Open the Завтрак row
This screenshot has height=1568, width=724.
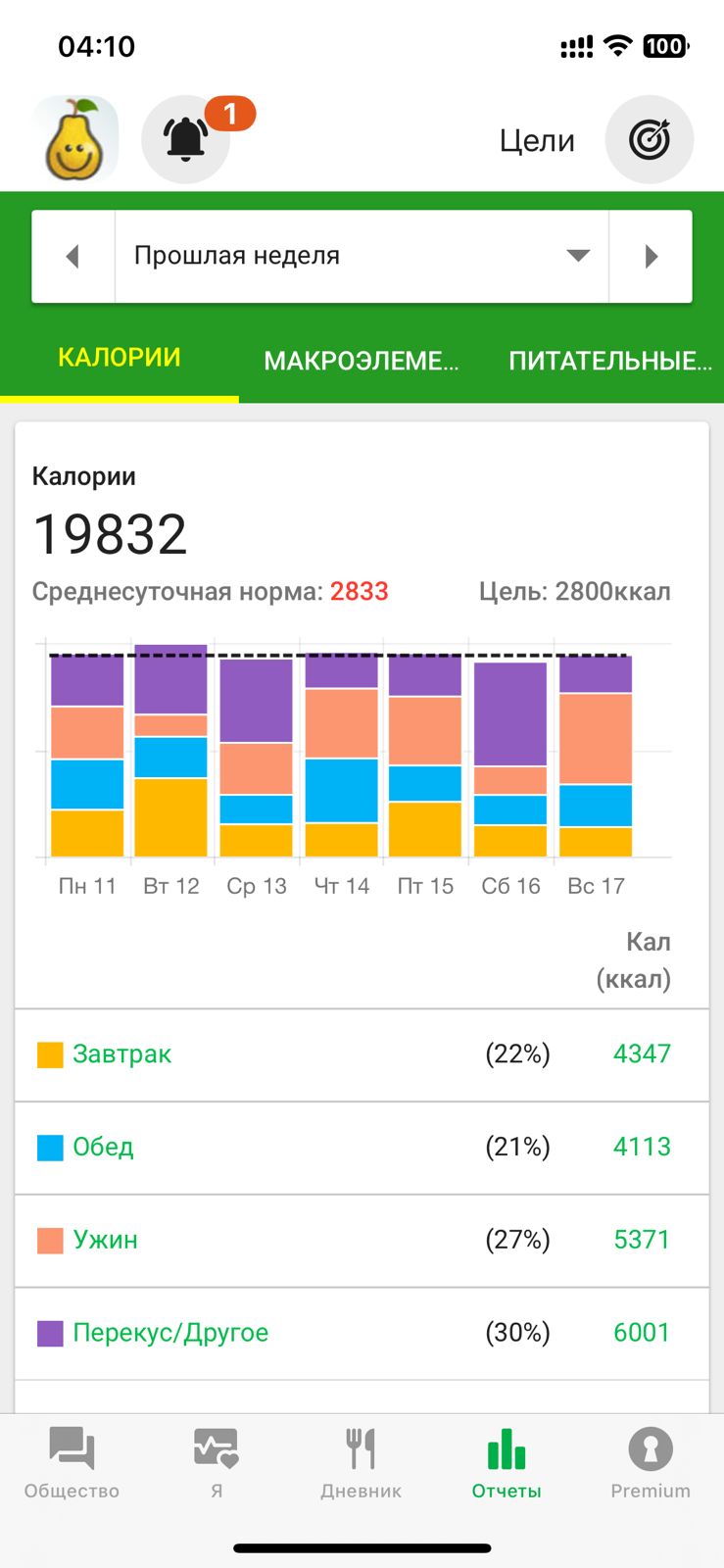362,1054
